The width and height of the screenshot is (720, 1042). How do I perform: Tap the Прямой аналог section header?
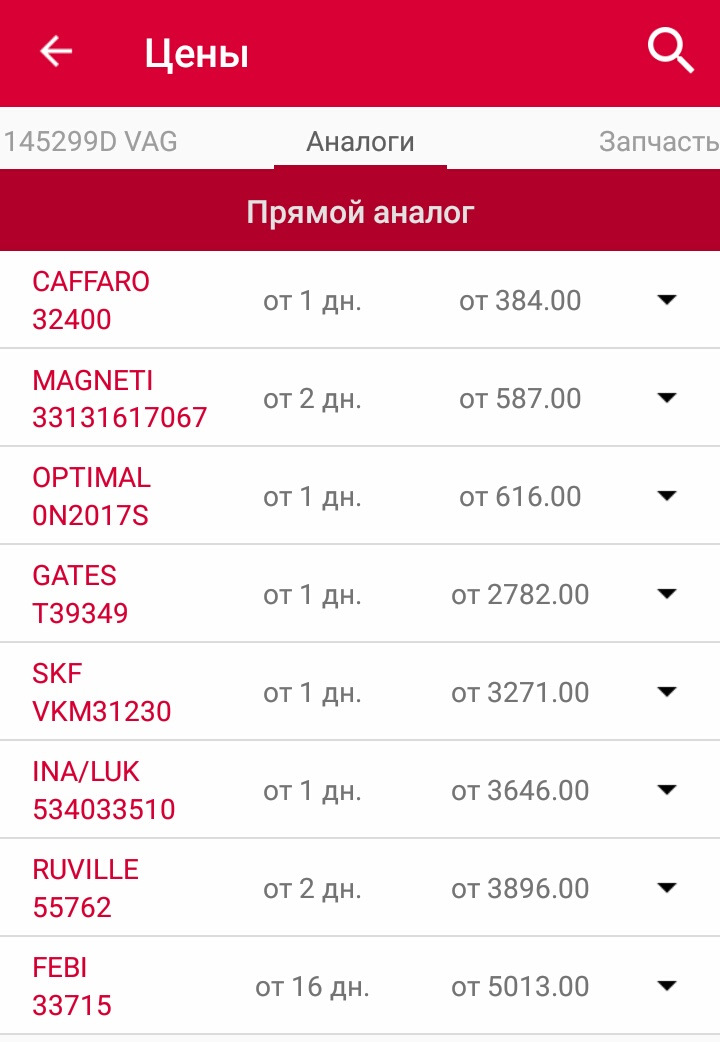coord(360,210)
